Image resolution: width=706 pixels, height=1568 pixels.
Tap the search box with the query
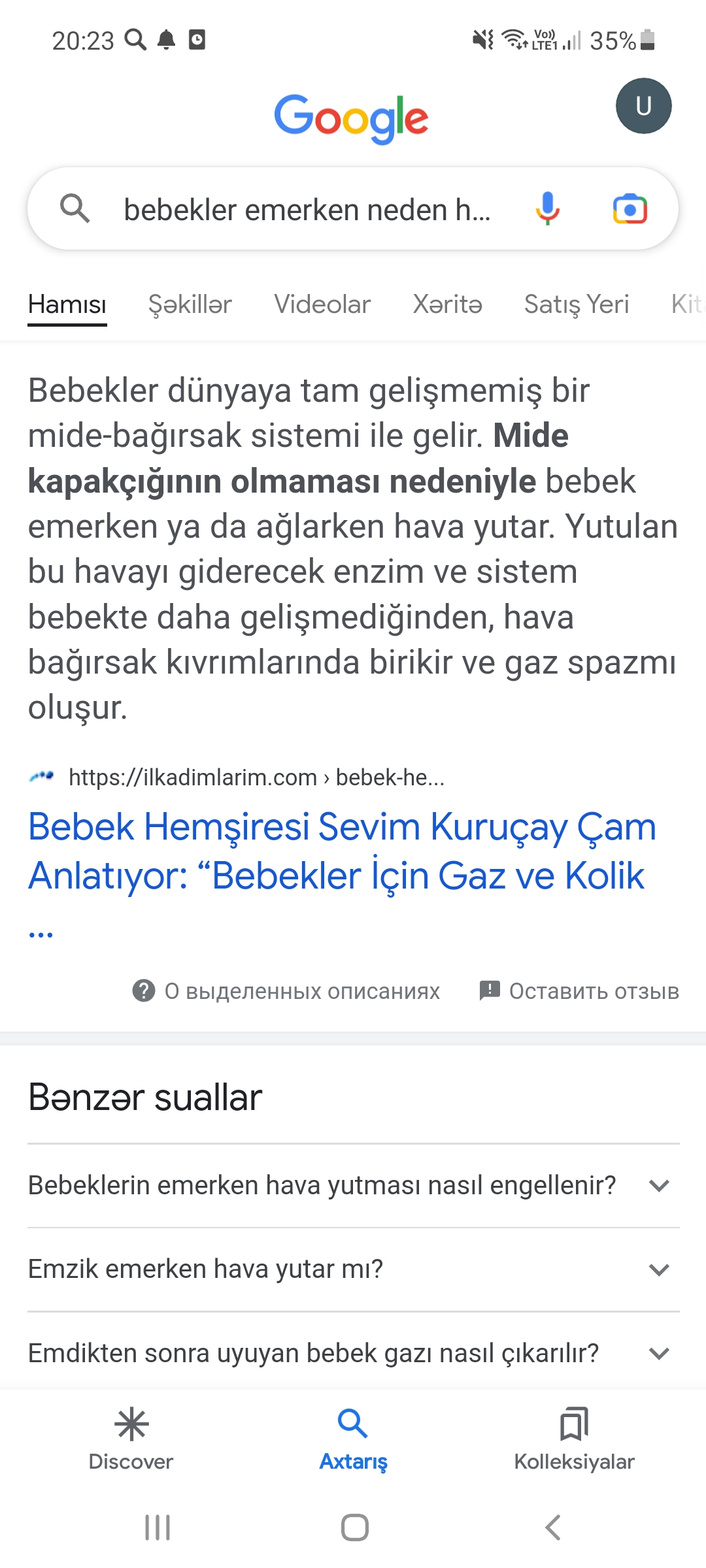[x=307, y=210]
